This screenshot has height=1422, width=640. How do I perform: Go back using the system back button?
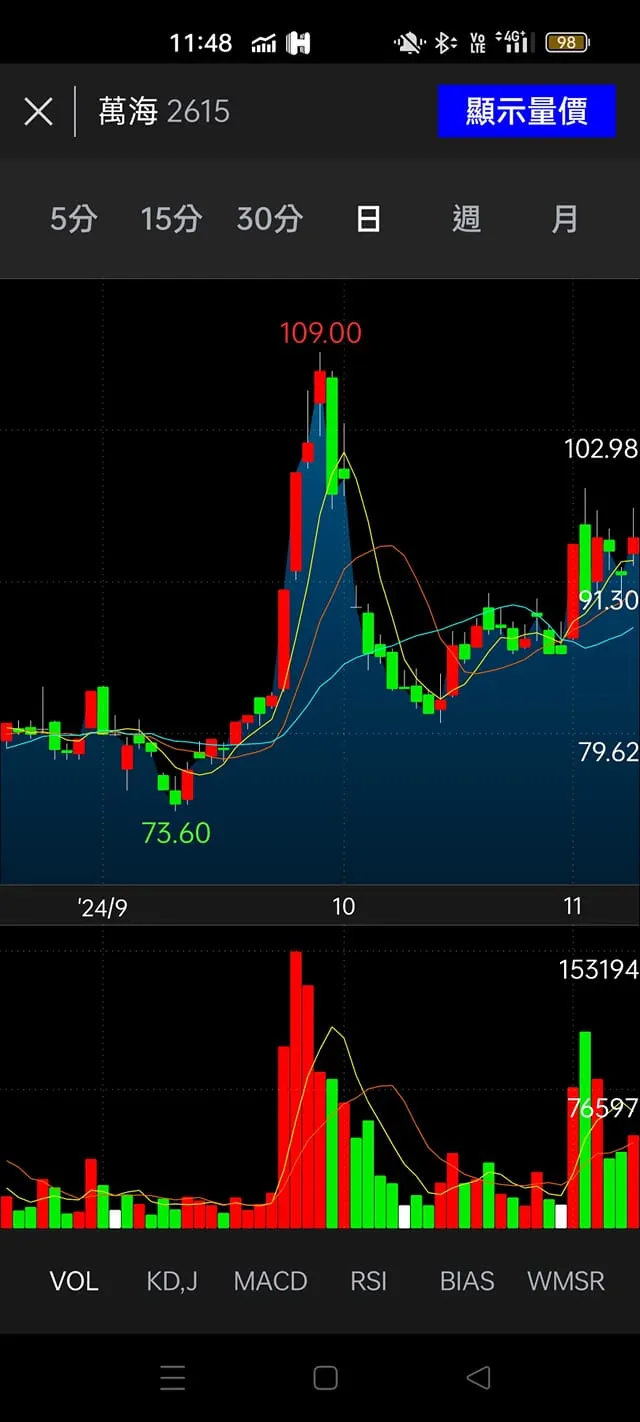point(479,1378)
